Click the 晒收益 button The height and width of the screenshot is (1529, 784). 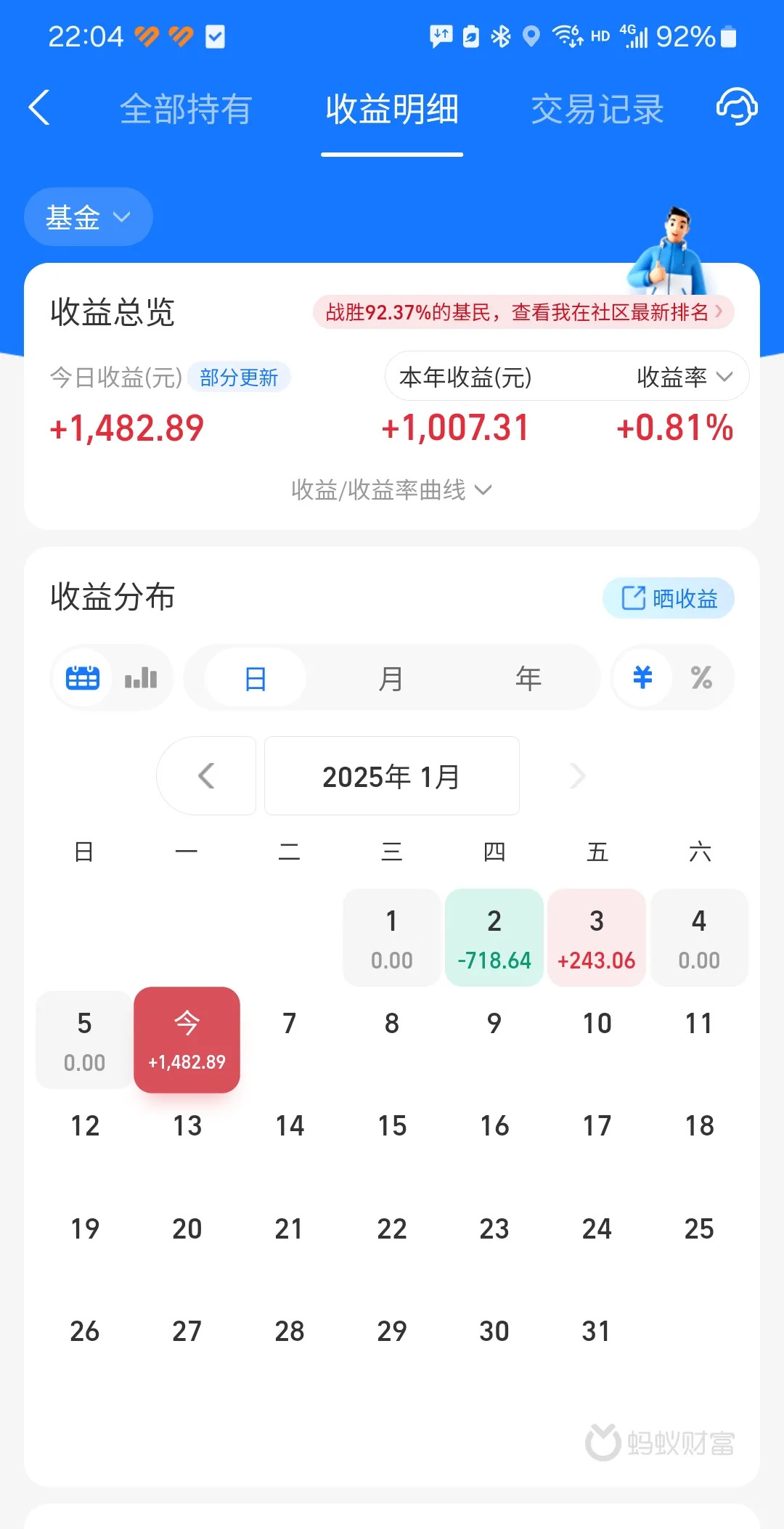(x=668, y=598)
